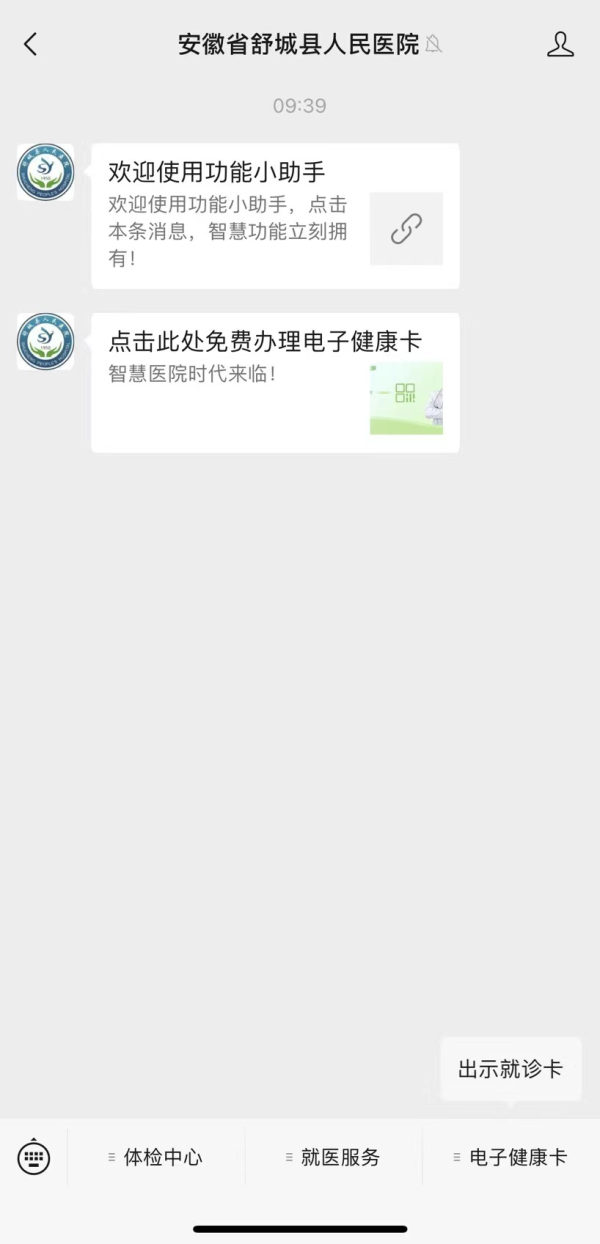Viewport: 600px width, 1244px height.
Task: Open the 体检中心 menu
Action: click(156, 1157)
